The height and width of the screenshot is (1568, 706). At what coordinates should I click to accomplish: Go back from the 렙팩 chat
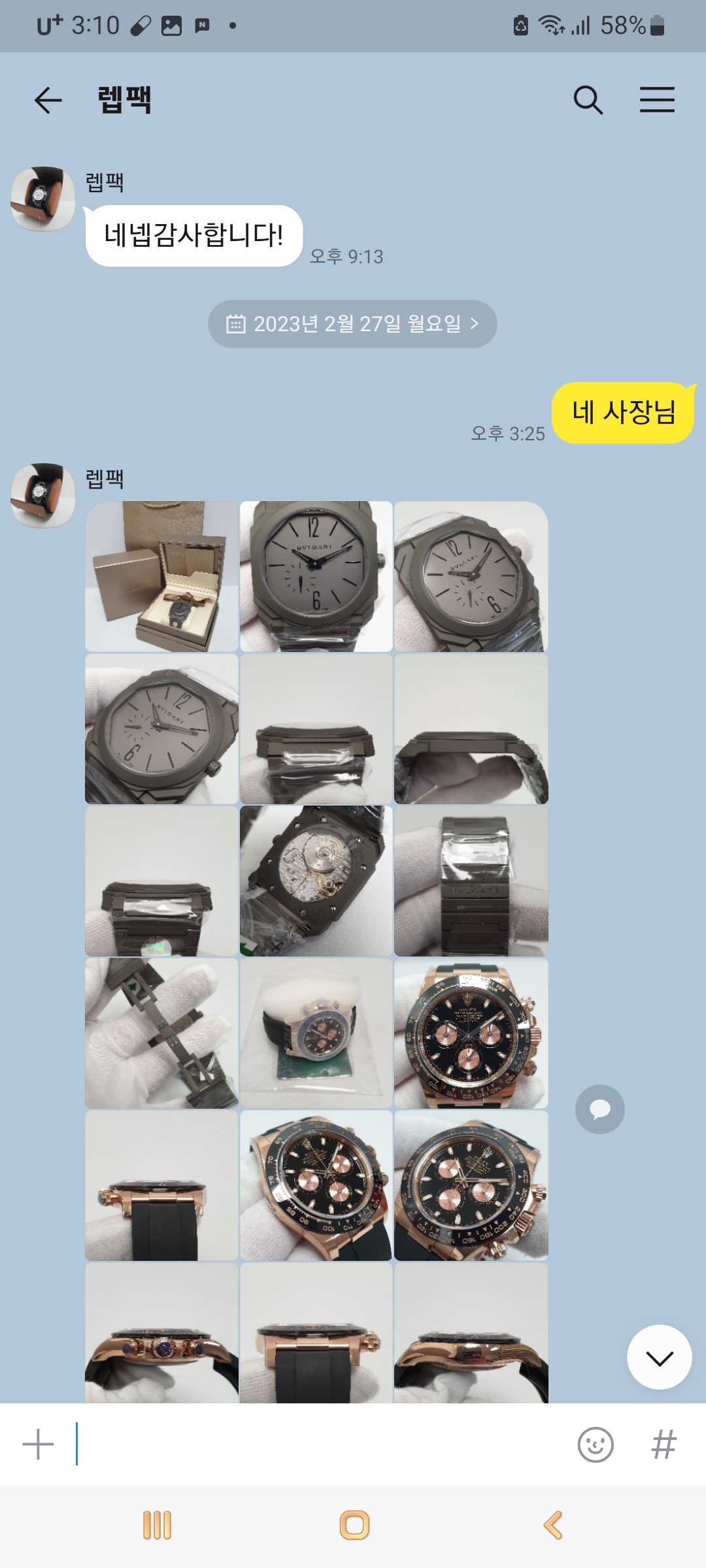(48, 101)
